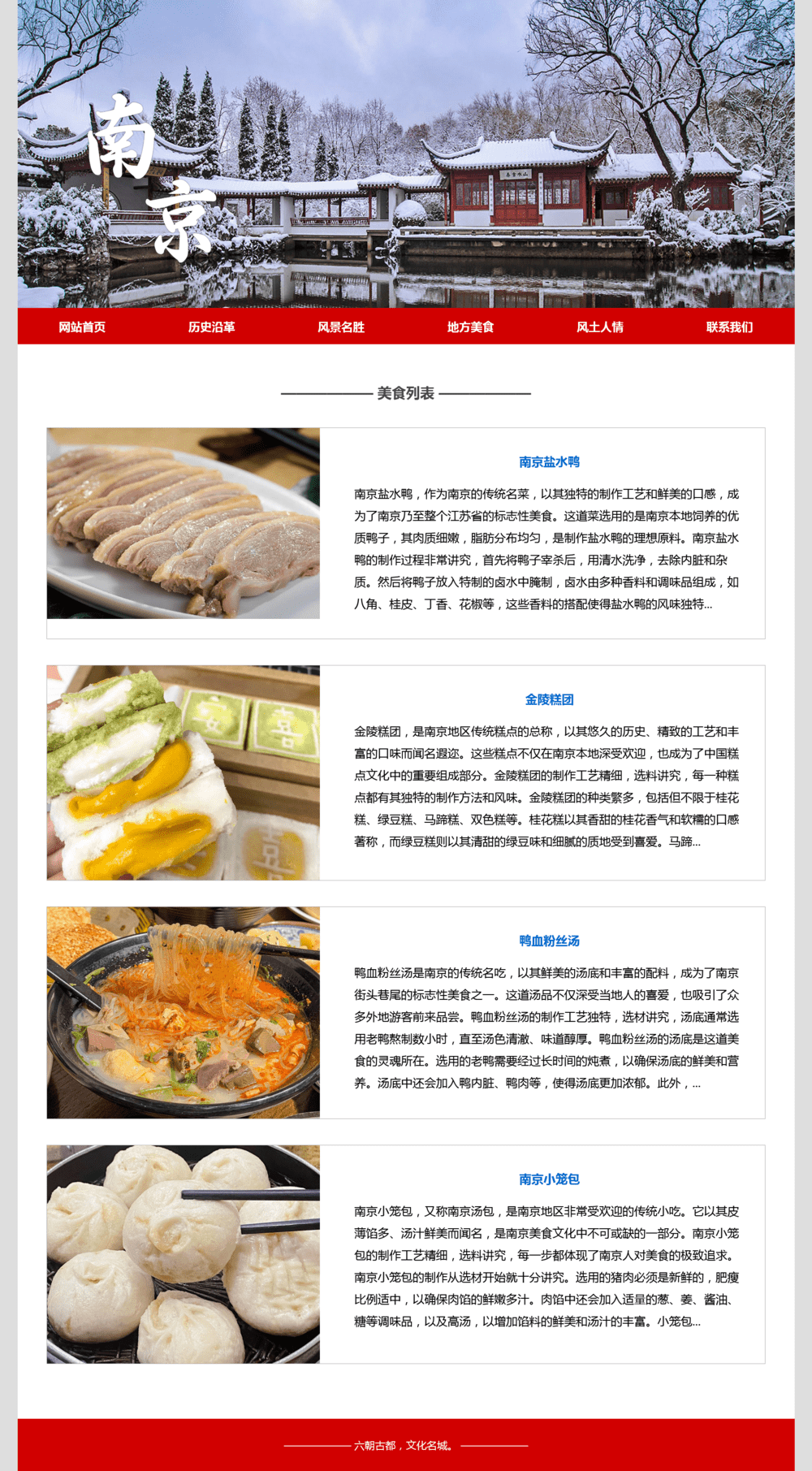Image resolution: width=812 pixels, height=1471 pixels.
Task: View the 金陵糕团 pastry image
Action: tap(184, 772)
